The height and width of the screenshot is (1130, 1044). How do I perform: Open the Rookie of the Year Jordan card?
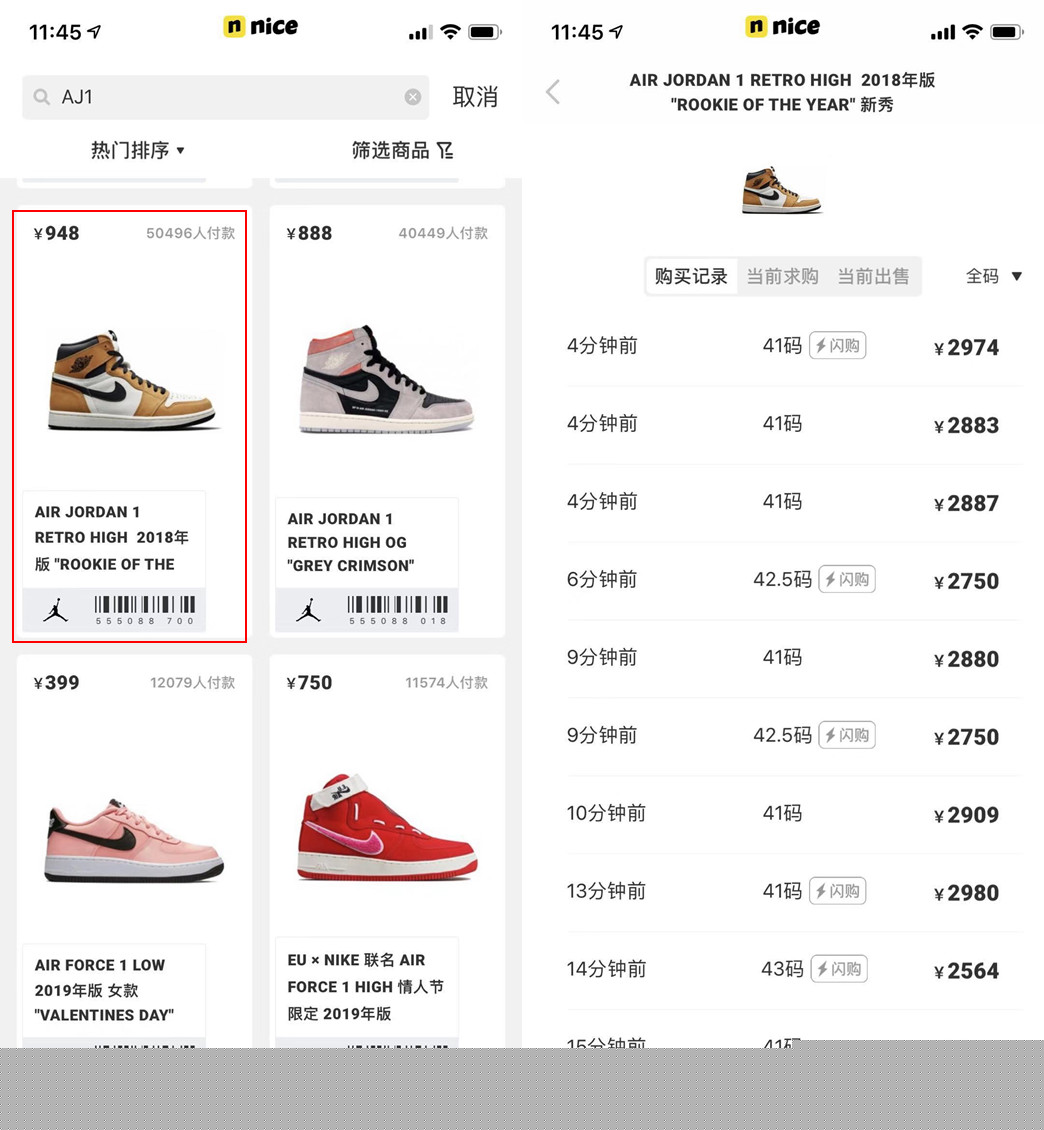[x=130, y=425]
